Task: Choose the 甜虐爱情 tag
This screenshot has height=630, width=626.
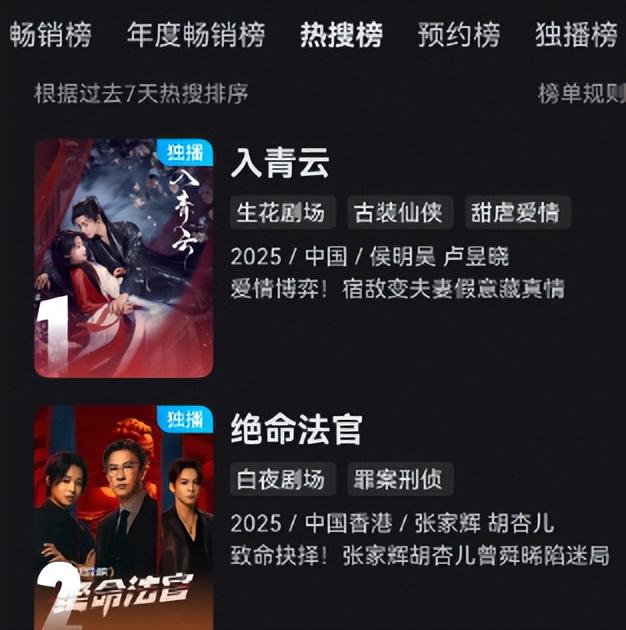Action: pos(517,213)
